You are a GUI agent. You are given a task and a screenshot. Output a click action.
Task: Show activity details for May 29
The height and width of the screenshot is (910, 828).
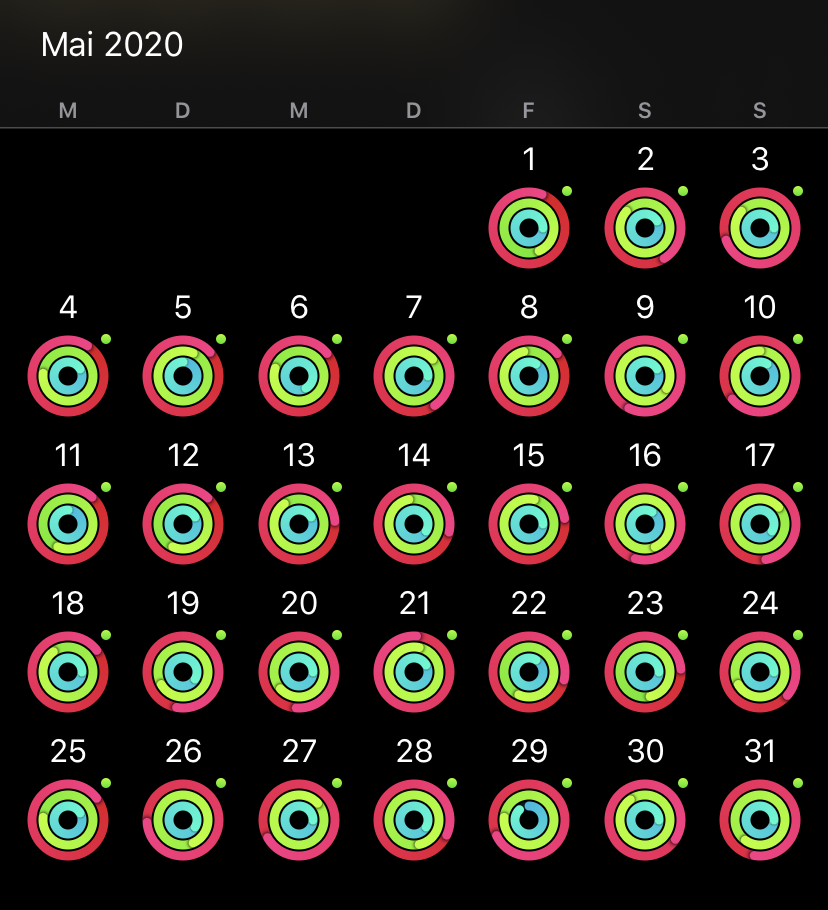(x=529, y=820)
